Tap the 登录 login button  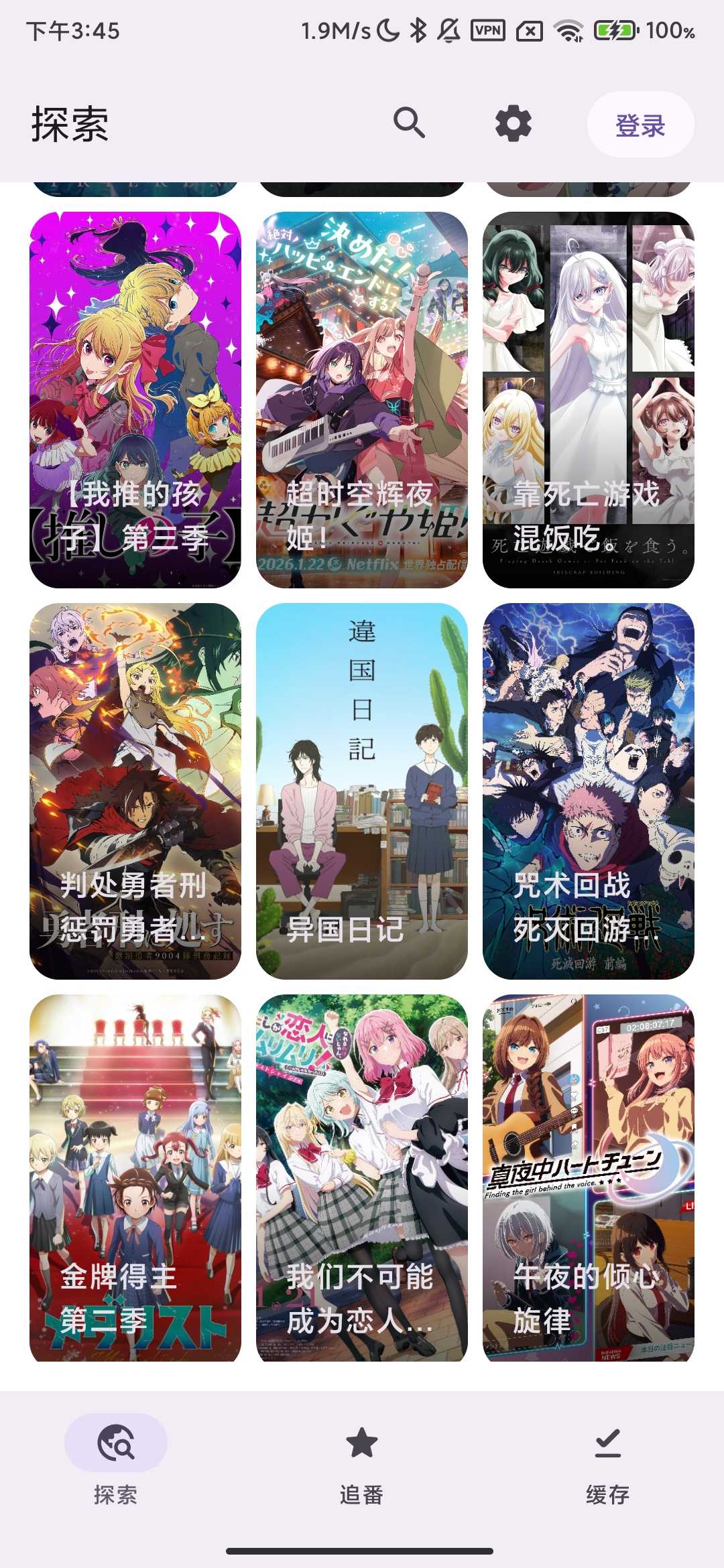pyautogui.click(x=640, y=125)
